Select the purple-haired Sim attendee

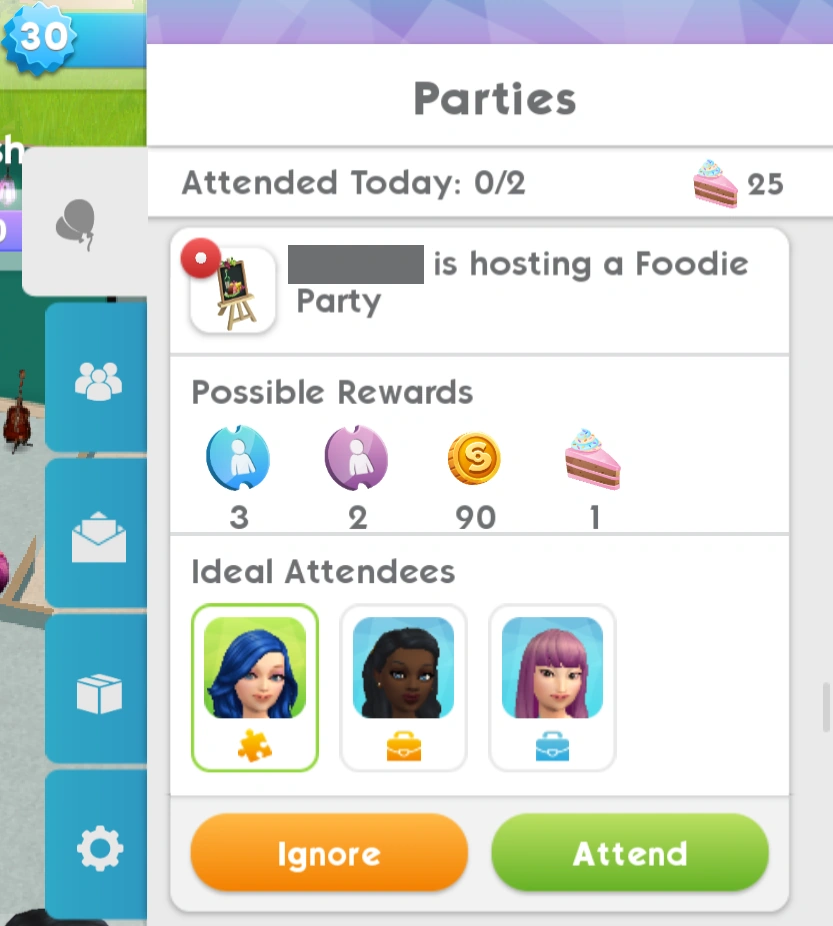click(552, 686)
